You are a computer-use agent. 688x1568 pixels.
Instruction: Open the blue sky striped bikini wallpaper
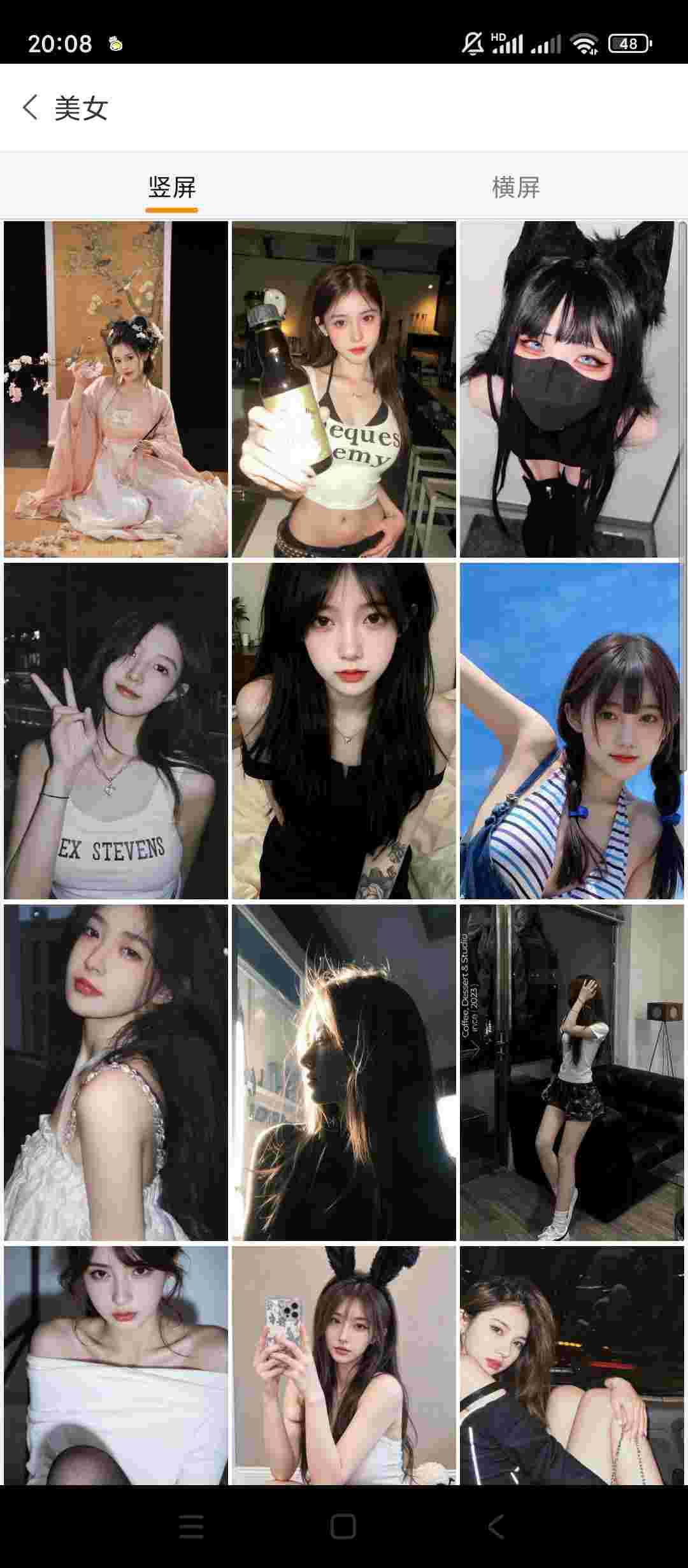click(x=571, y=730)
